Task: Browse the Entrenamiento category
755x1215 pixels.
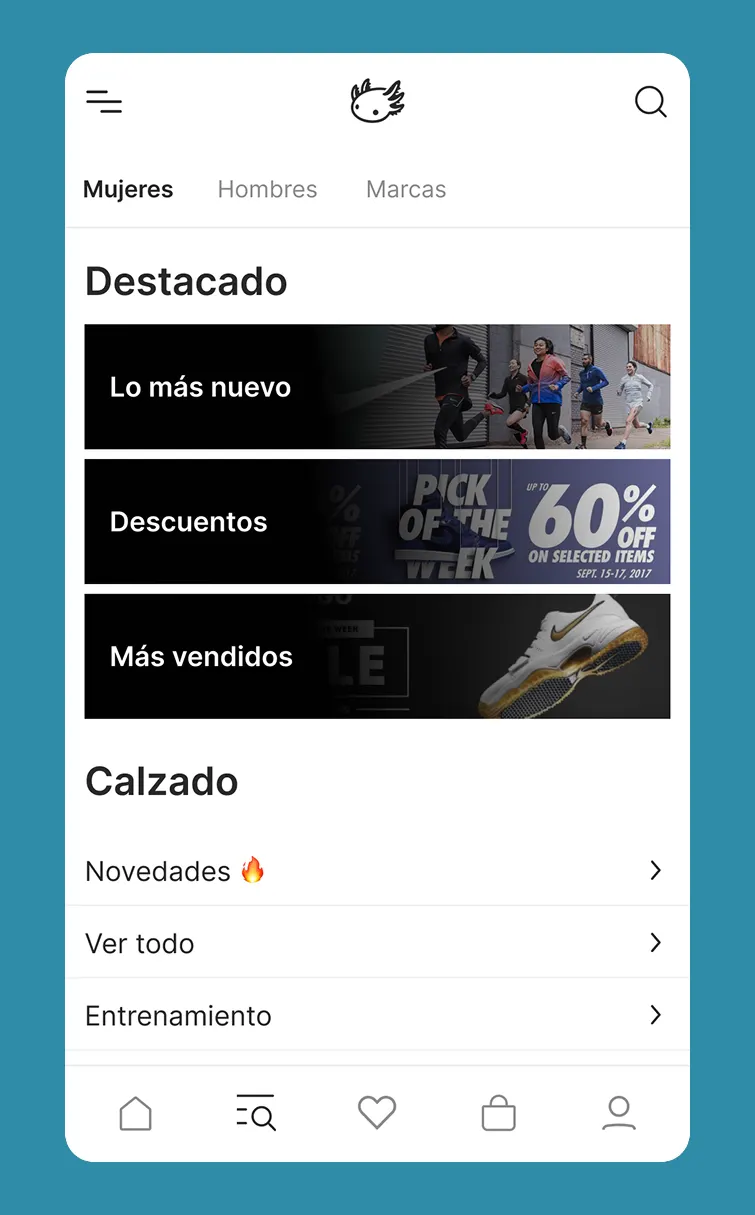Action: 377,1016
